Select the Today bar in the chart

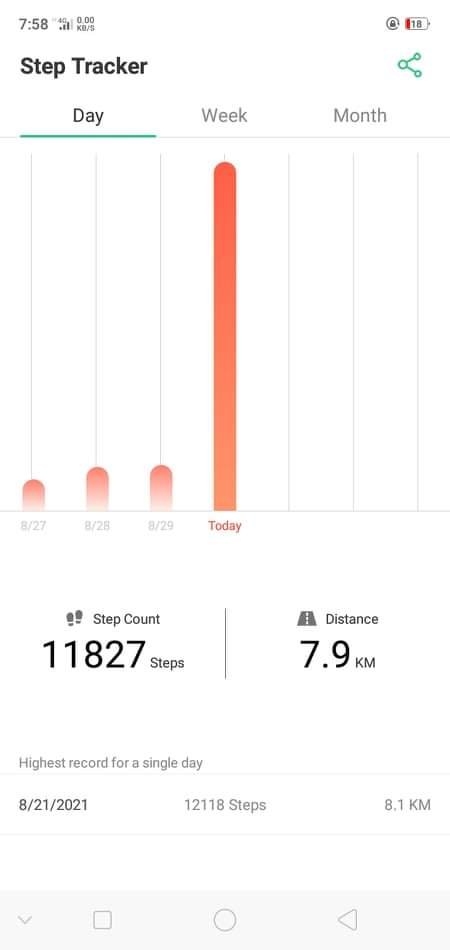coord(225,336)
